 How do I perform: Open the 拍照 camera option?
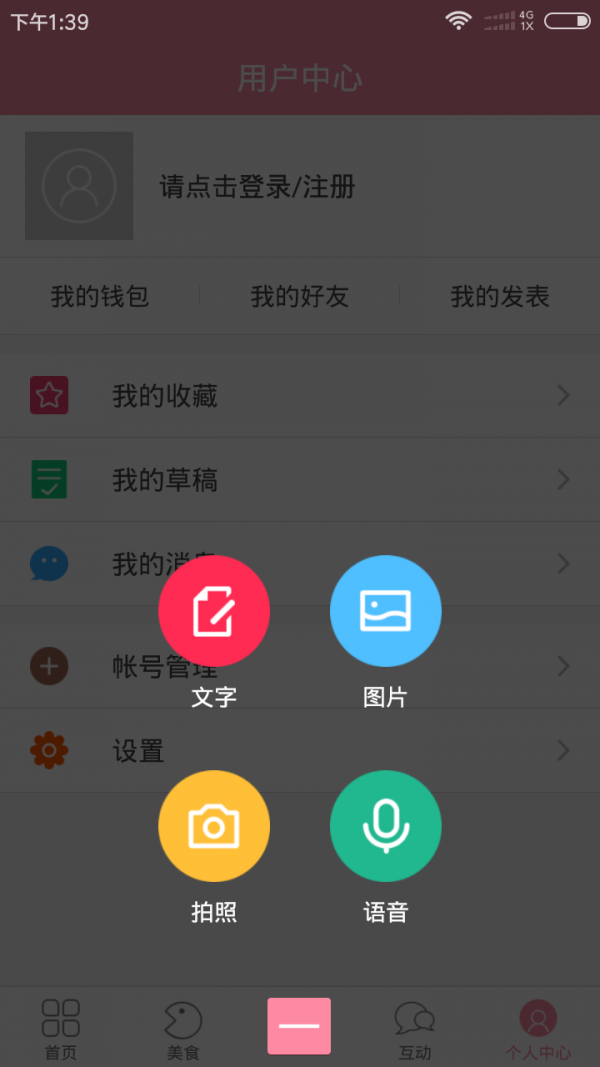coord(214,826)
